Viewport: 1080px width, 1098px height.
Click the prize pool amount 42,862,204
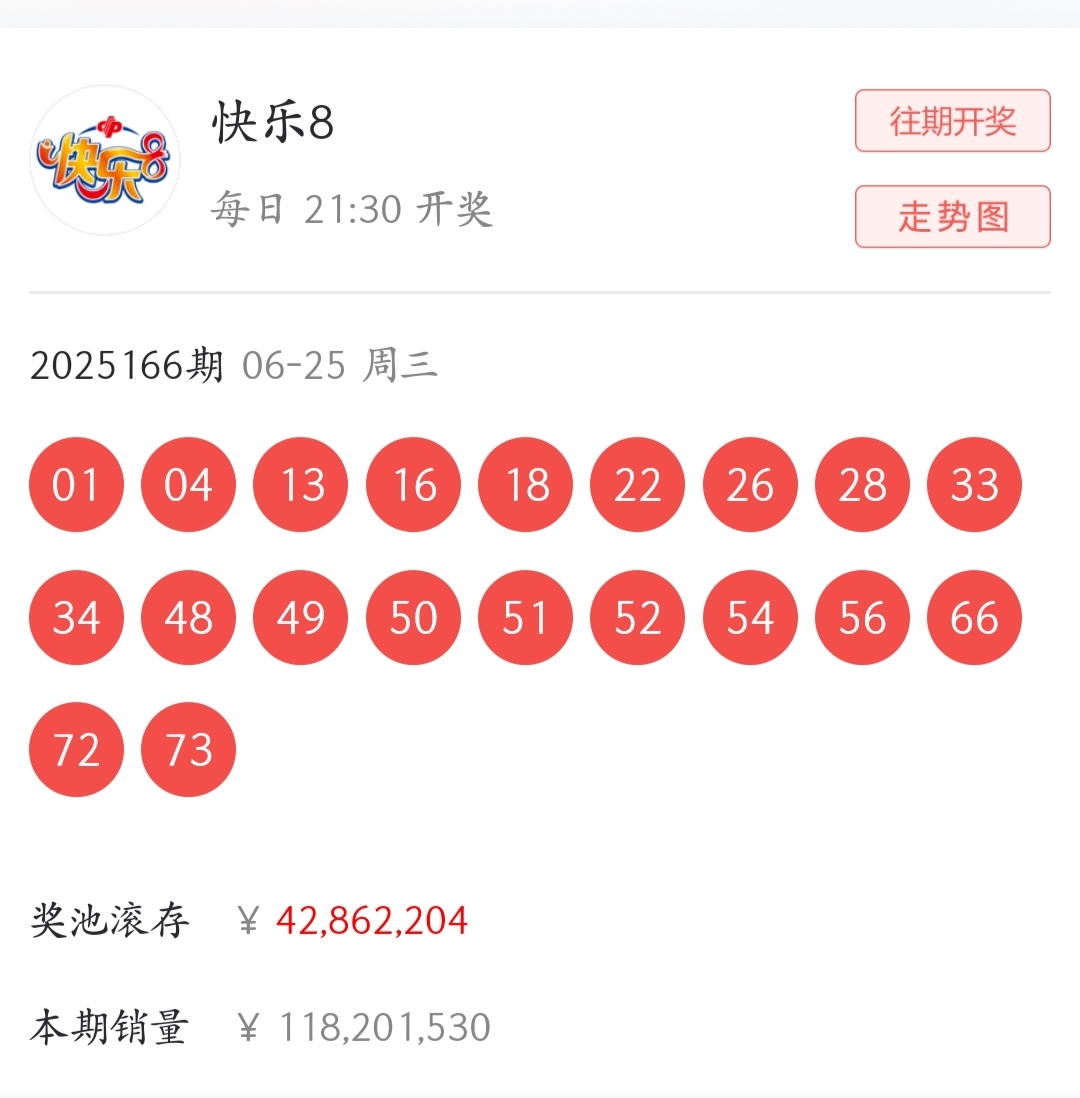click(372, 921)
